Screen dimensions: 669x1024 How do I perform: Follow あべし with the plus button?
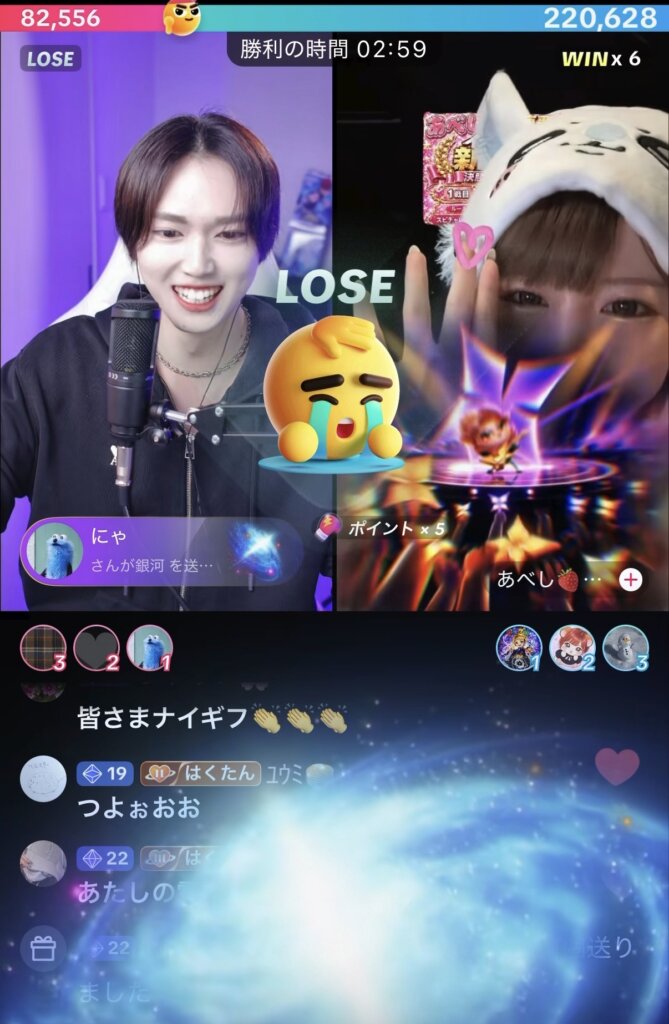tap(630, 580)
